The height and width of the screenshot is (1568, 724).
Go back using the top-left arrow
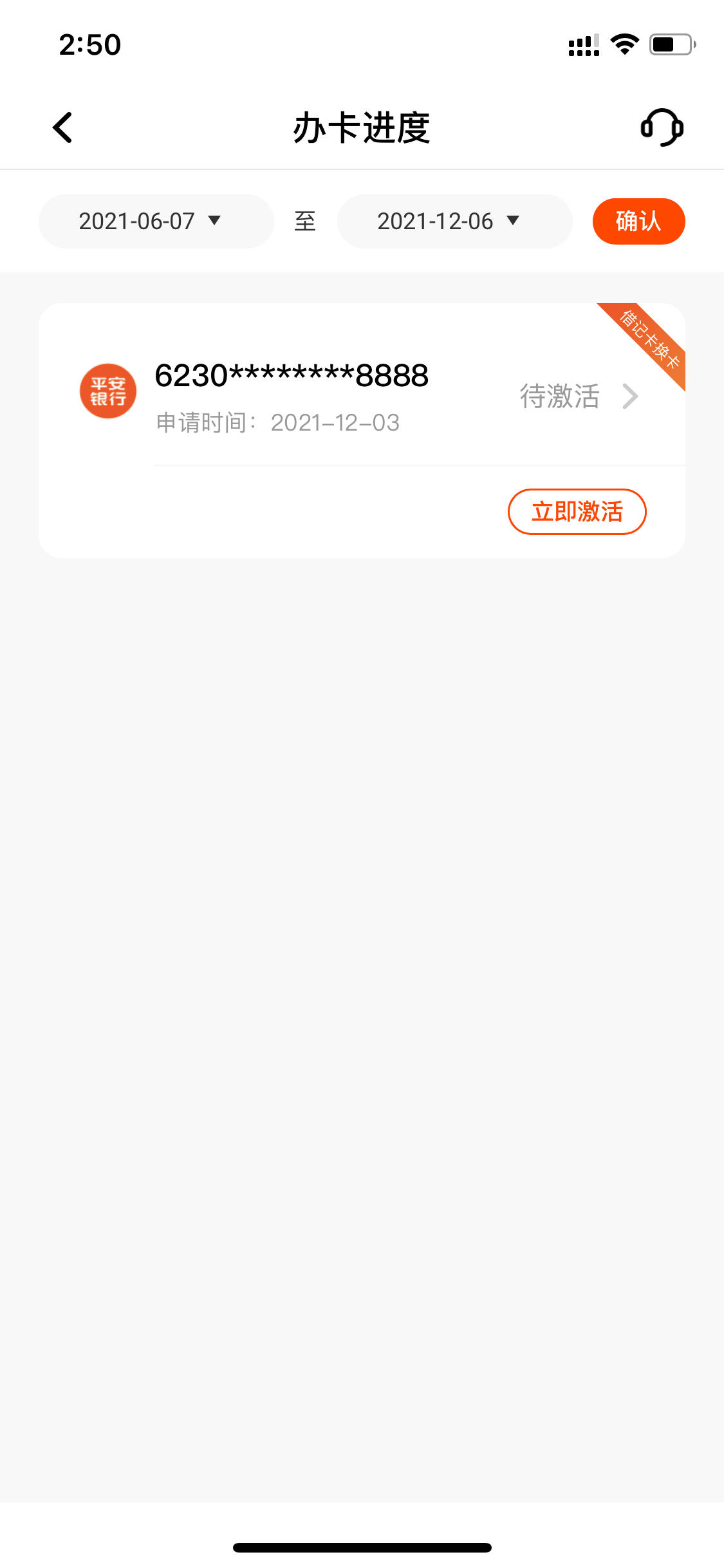click(x=62, y=127)
